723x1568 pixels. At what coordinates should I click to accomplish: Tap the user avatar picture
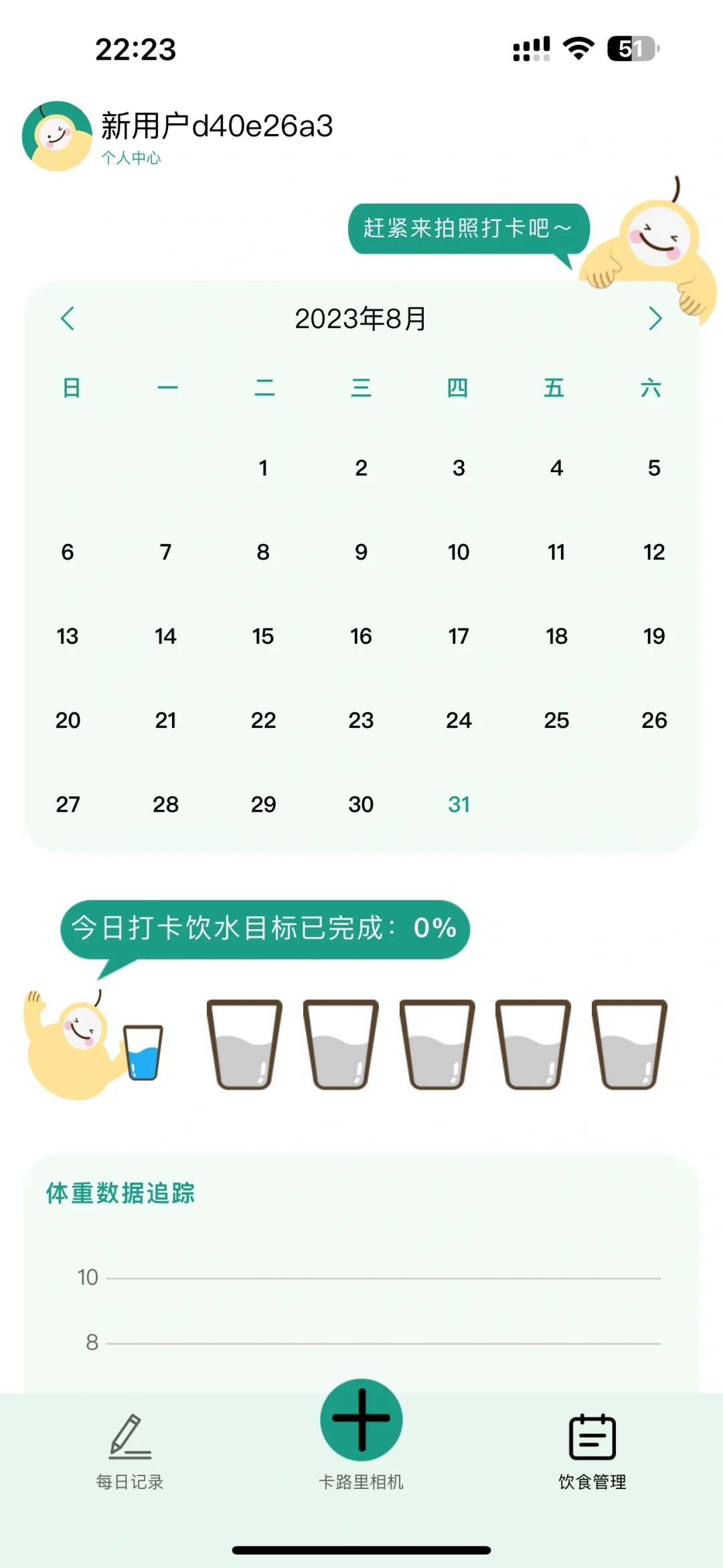pos(57,136)
